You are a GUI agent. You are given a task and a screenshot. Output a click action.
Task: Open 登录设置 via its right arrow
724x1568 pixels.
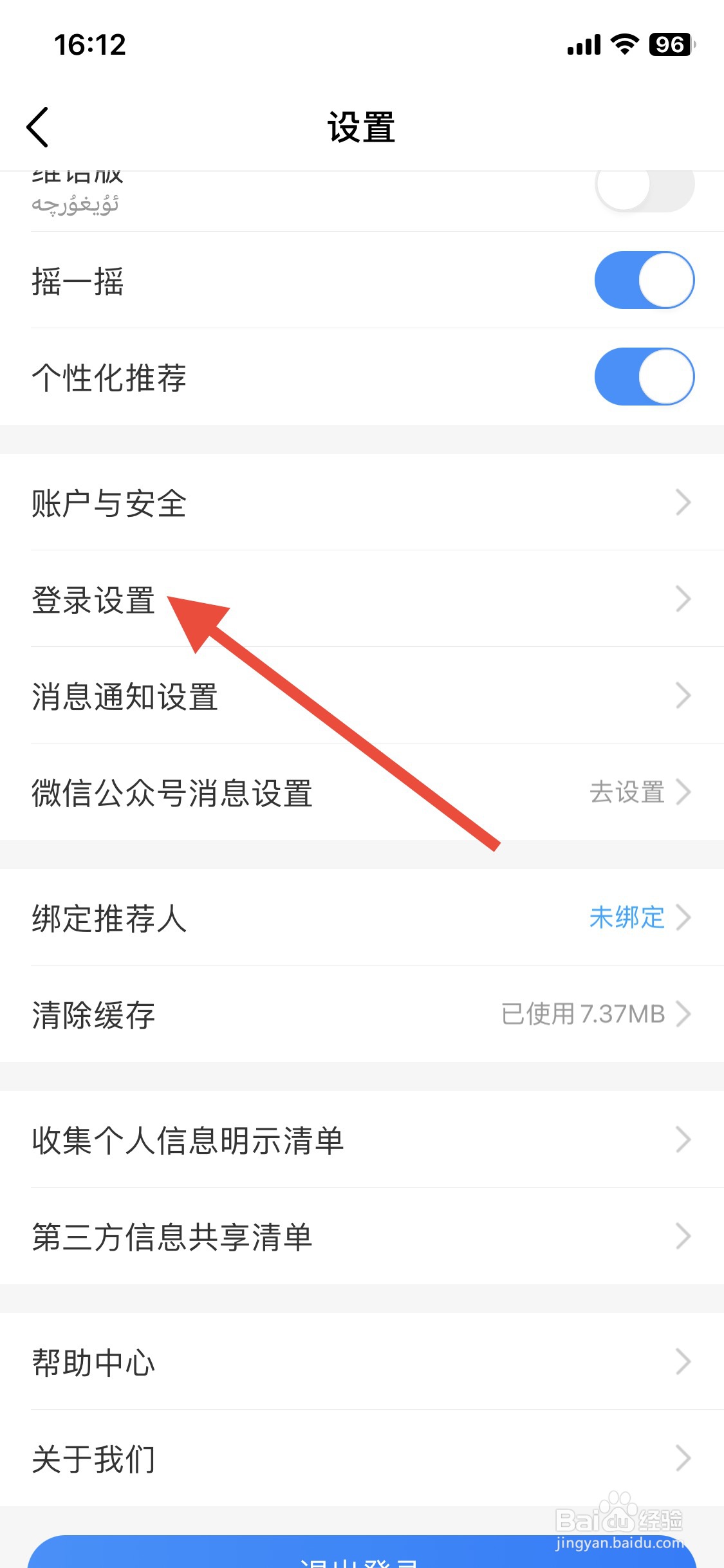(684, 599)
